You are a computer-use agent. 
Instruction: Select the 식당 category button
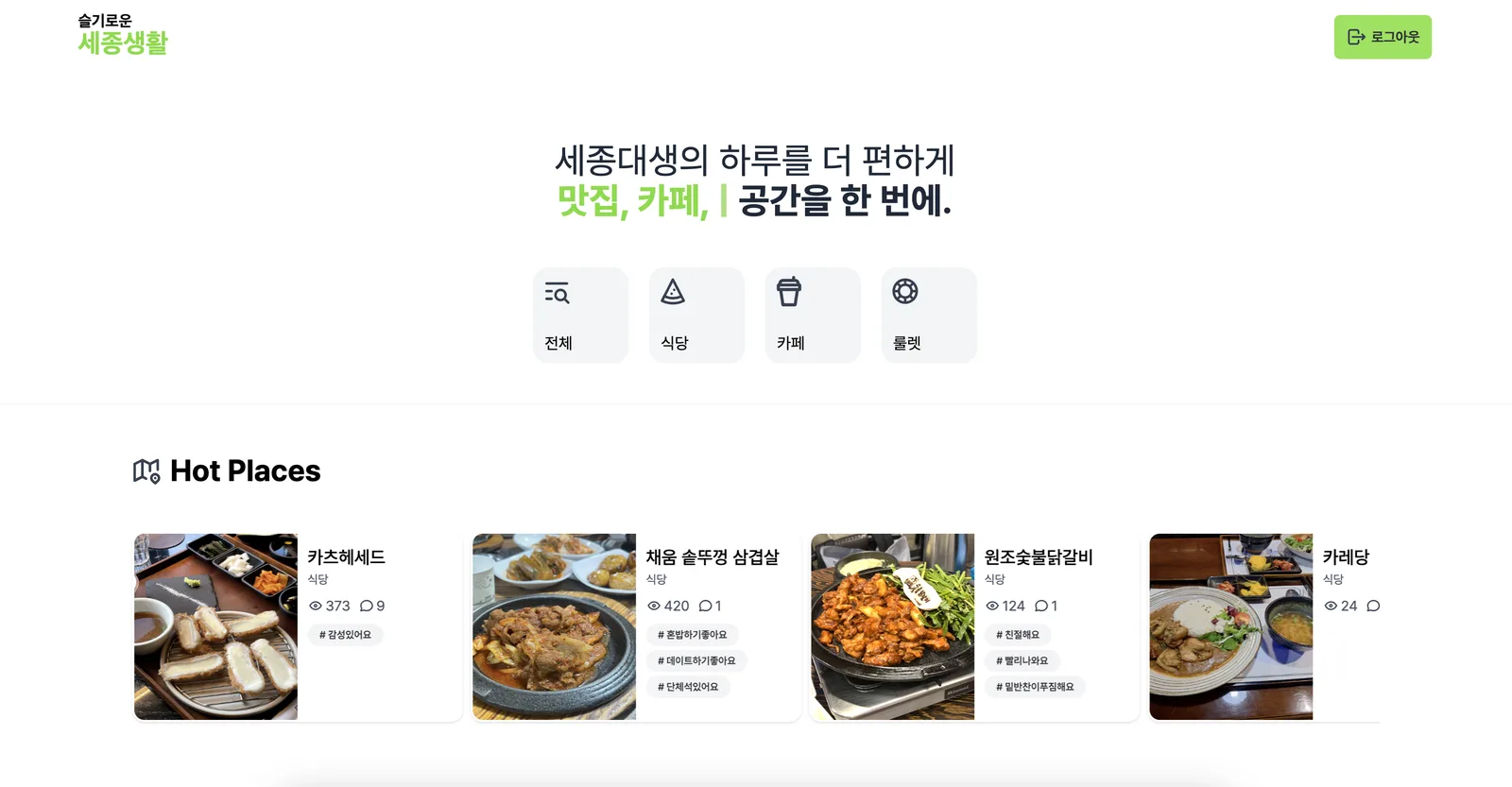coord(696,315)
